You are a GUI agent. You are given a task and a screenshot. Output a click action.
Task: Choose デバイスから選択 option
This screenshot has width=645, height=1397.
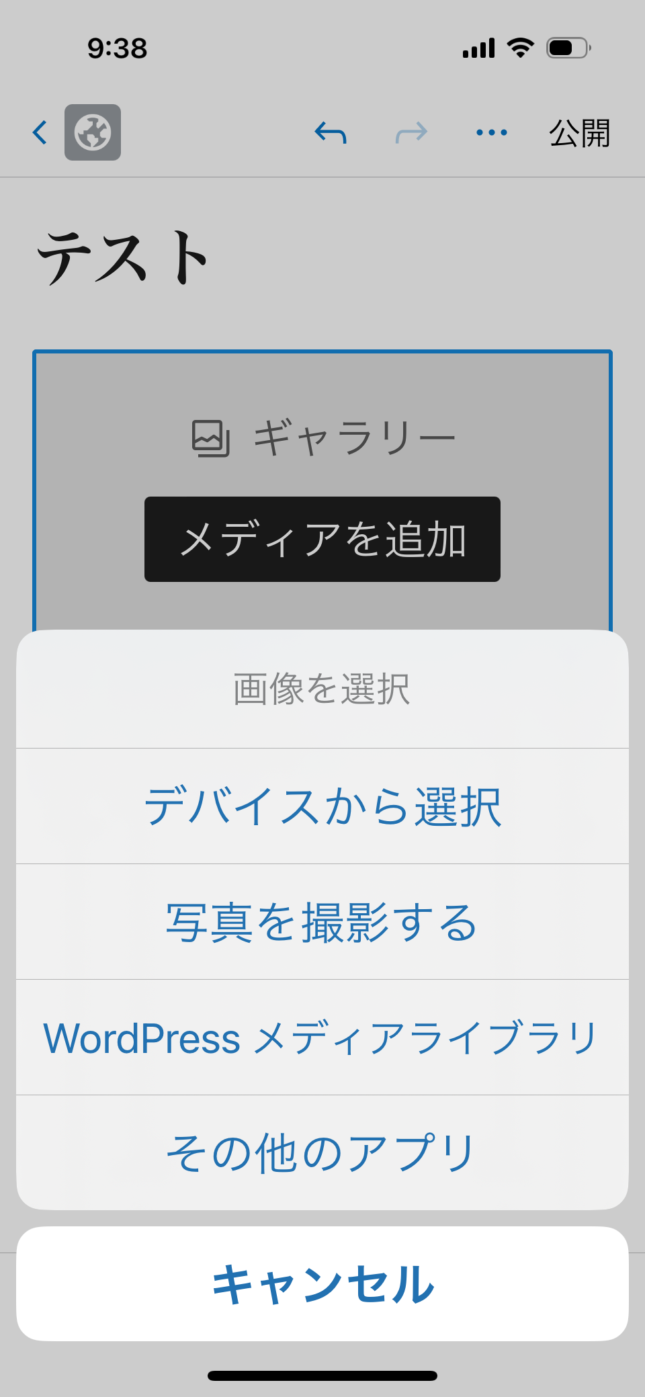point(322,806)
